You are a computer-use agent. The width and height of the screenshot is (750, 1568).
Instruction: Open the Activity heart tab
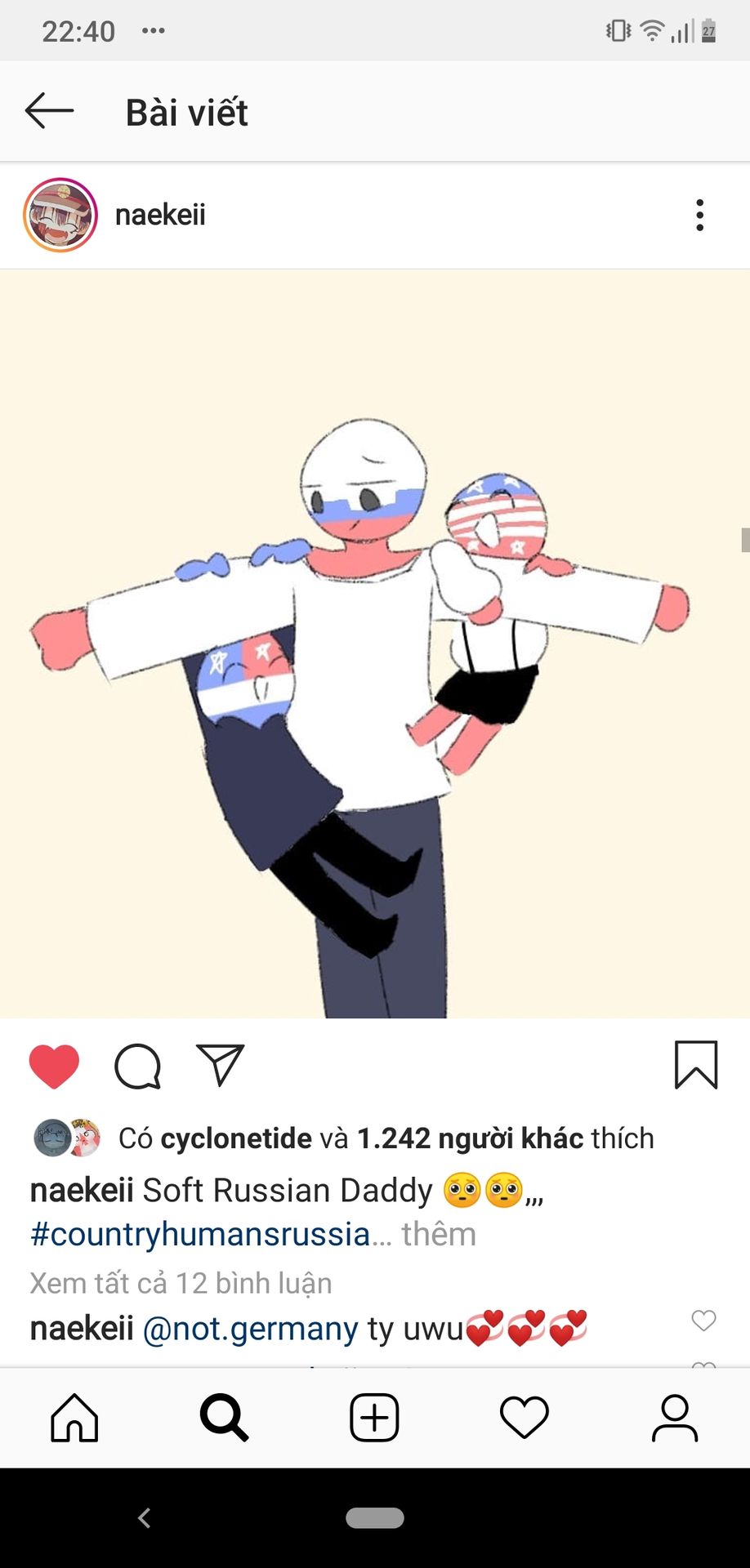point(524,1418)
